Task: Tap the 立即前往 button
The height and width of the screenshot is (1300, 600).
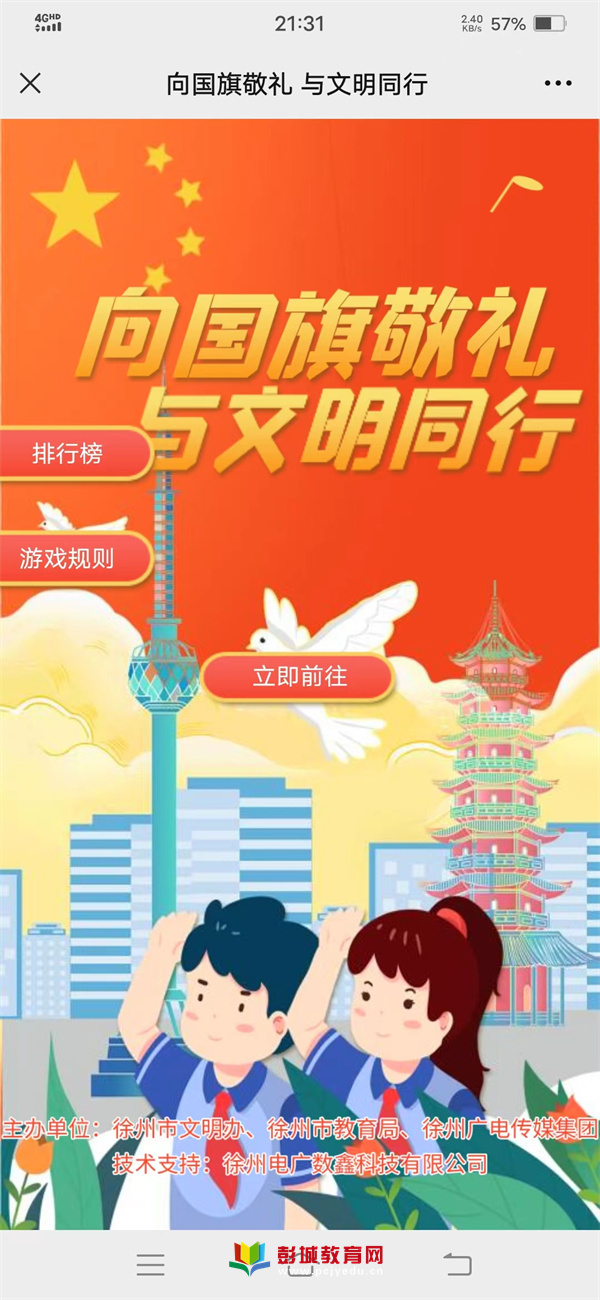Action: [299, 677]
